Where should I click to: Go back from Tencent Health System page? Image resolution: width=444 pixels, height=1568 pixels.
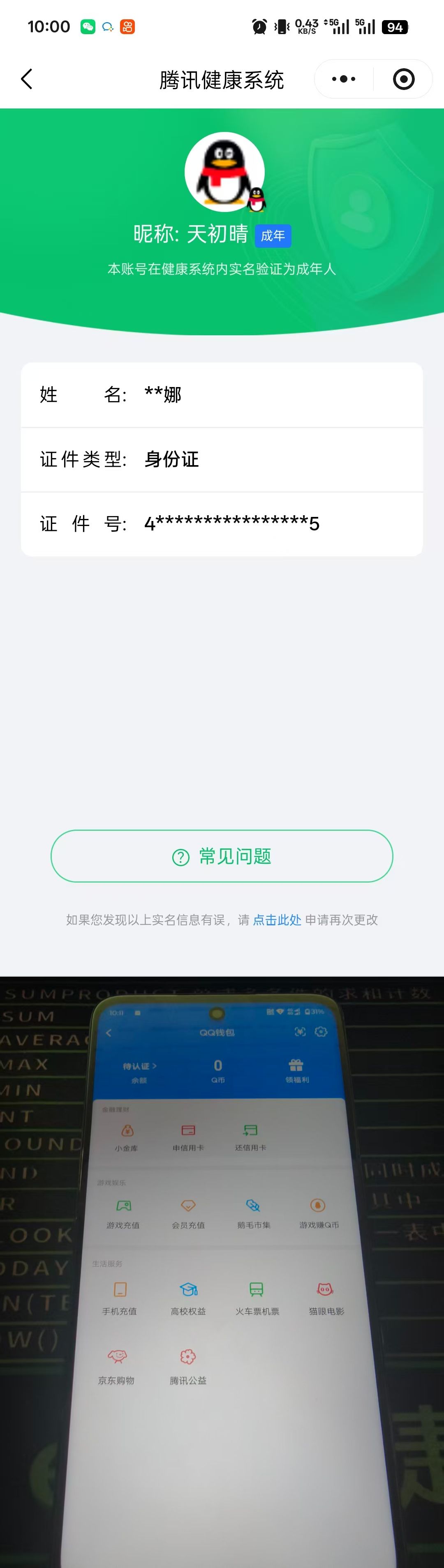click(27, 79)
